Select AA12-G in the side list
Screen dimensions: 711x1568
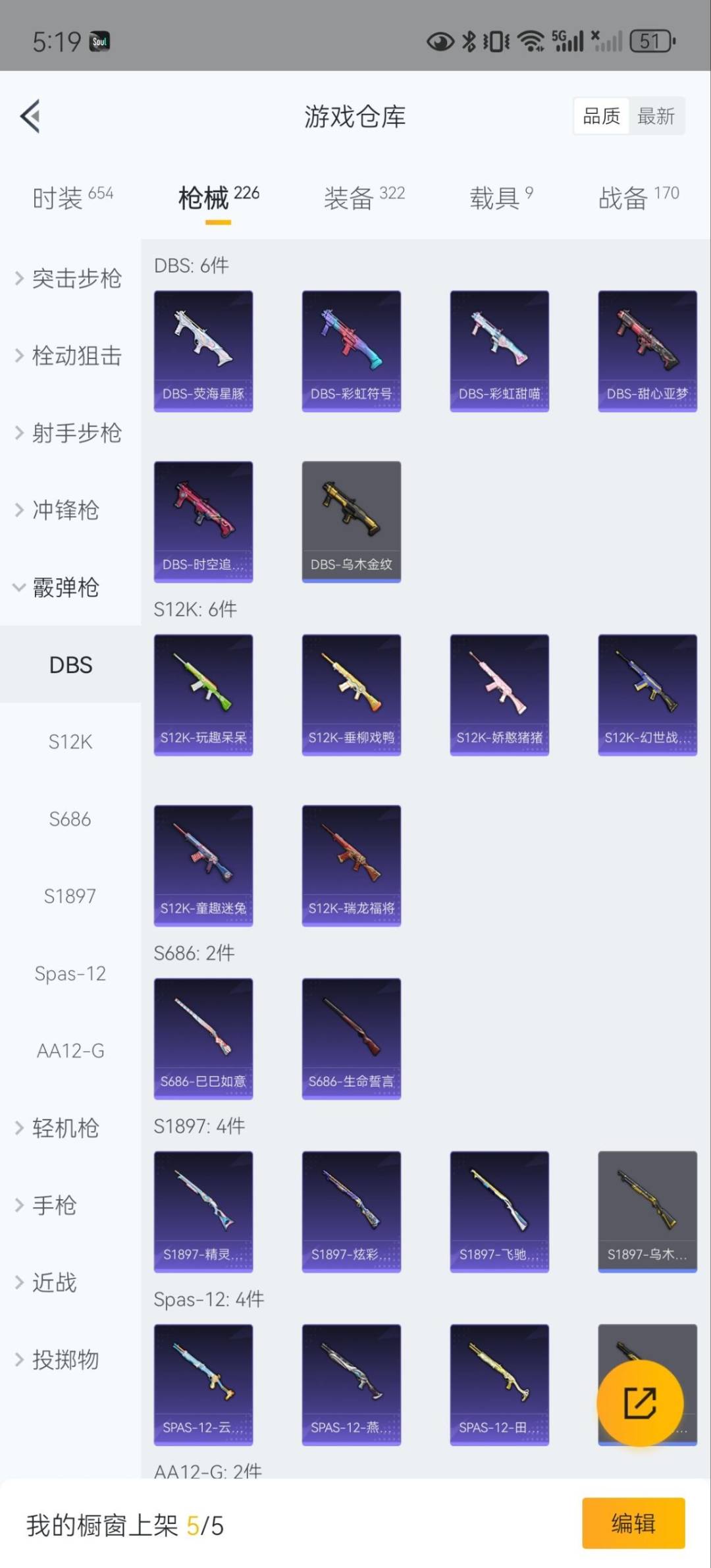pyautogui.click(x=70, y=1050)
